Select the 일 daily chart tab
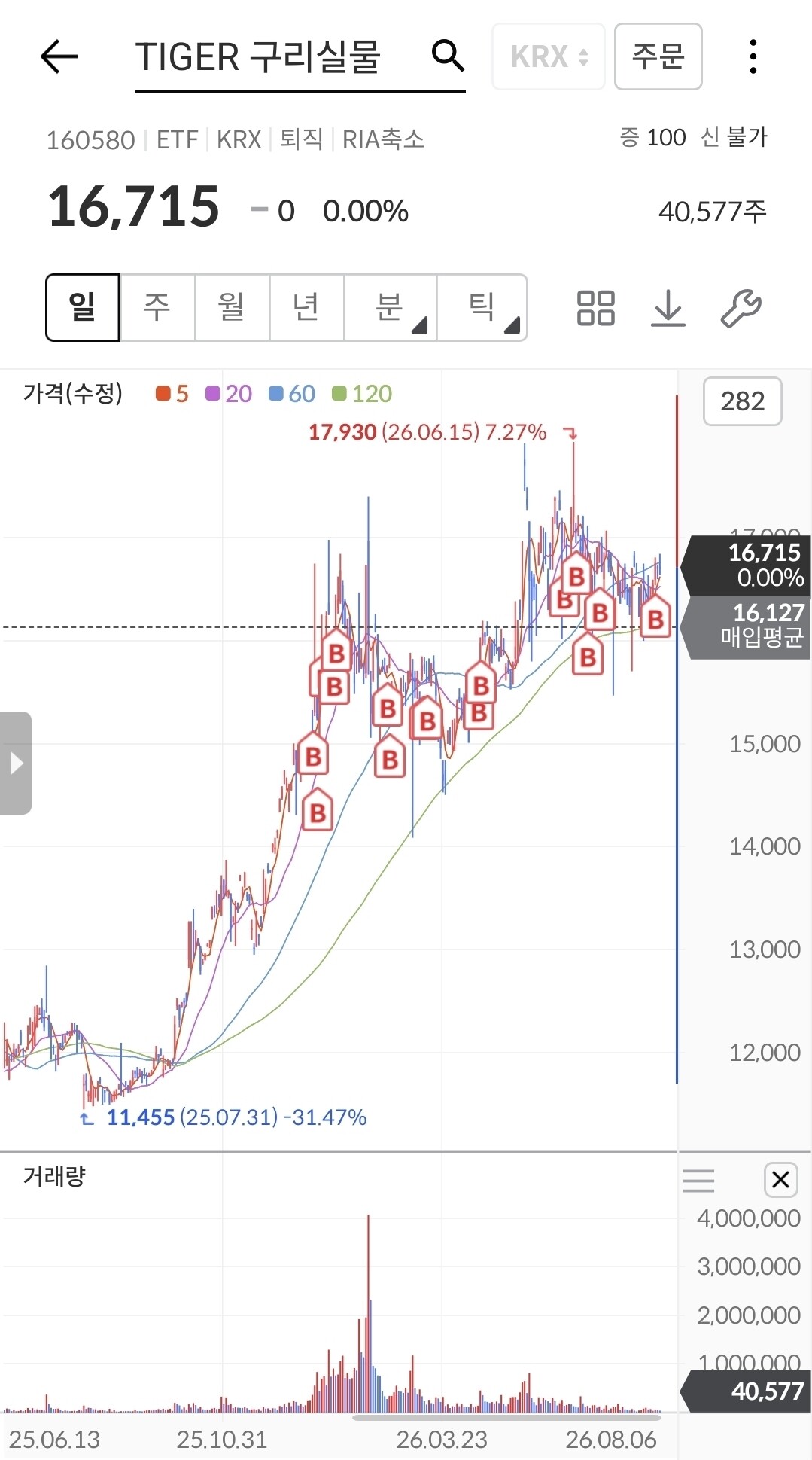This screenshot has height=1460, width=812. point(83,307)
